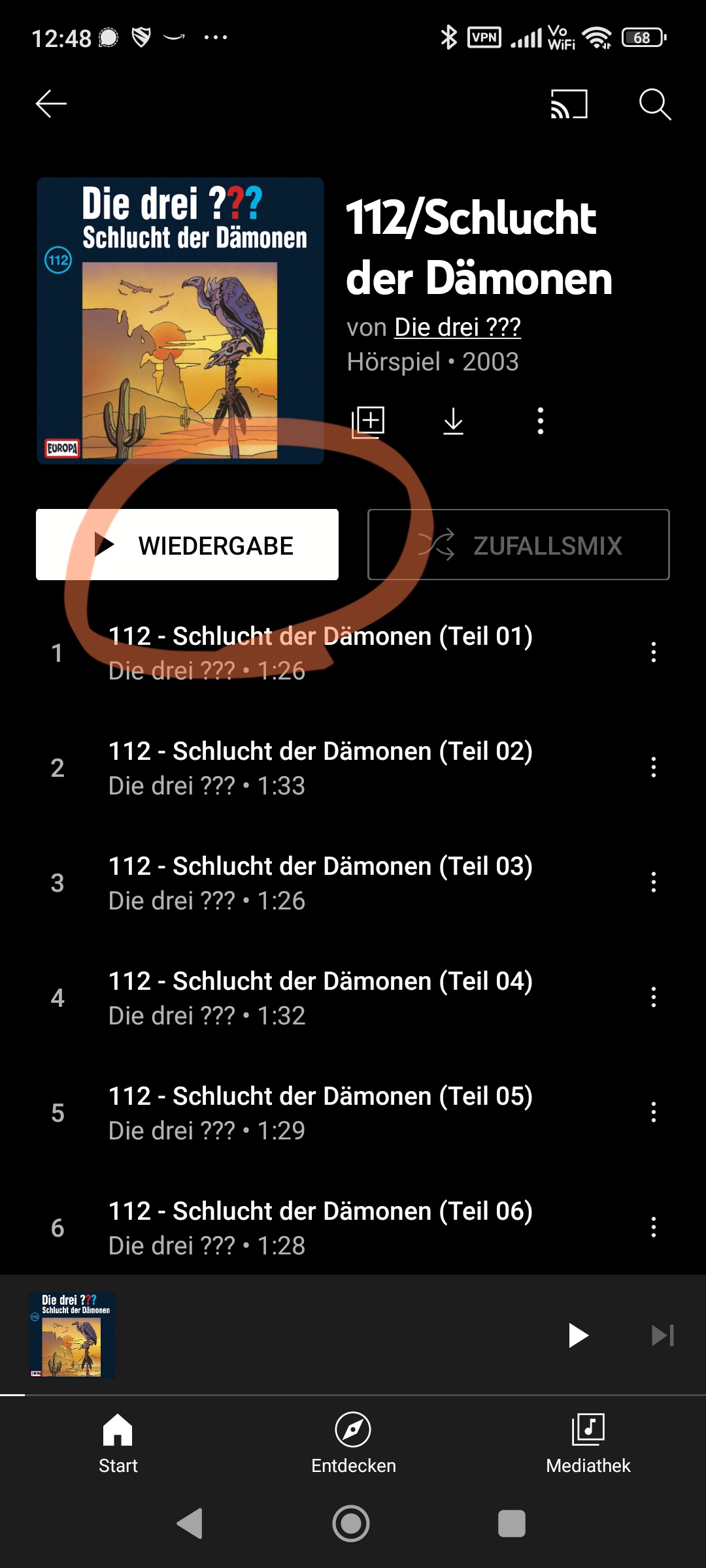Open the cast to device icon
The height and width of the screenshot is (1568, 706).
pos(569,104)
